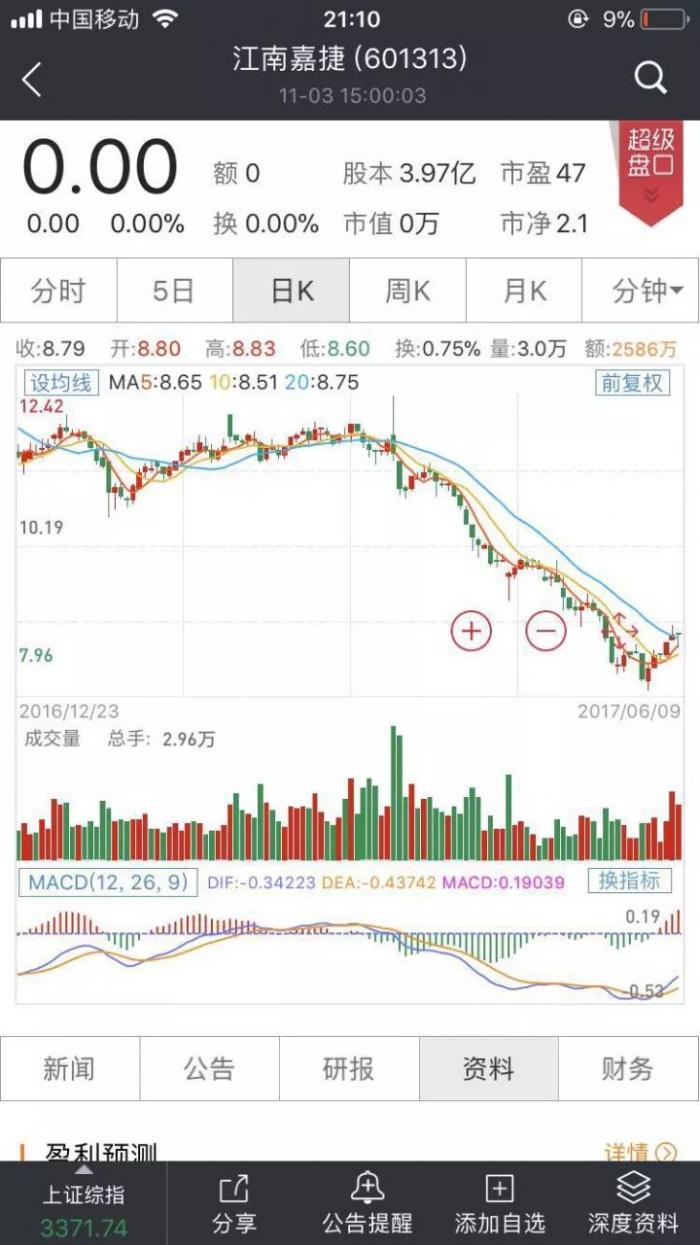Tap 换指标 to change the indicator
Screen dimensions: 700x1245
click(x=629, y=881)
